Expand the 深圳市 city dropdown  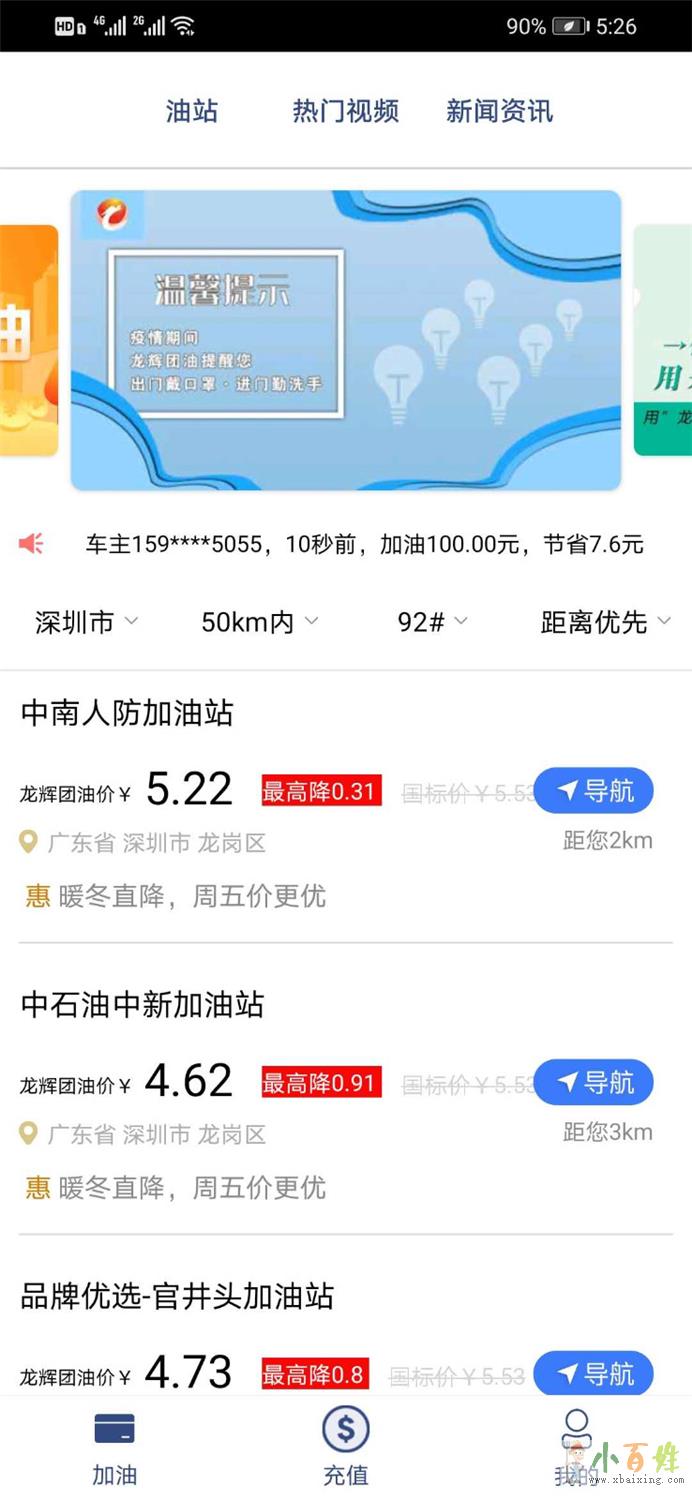click(86, 622)
